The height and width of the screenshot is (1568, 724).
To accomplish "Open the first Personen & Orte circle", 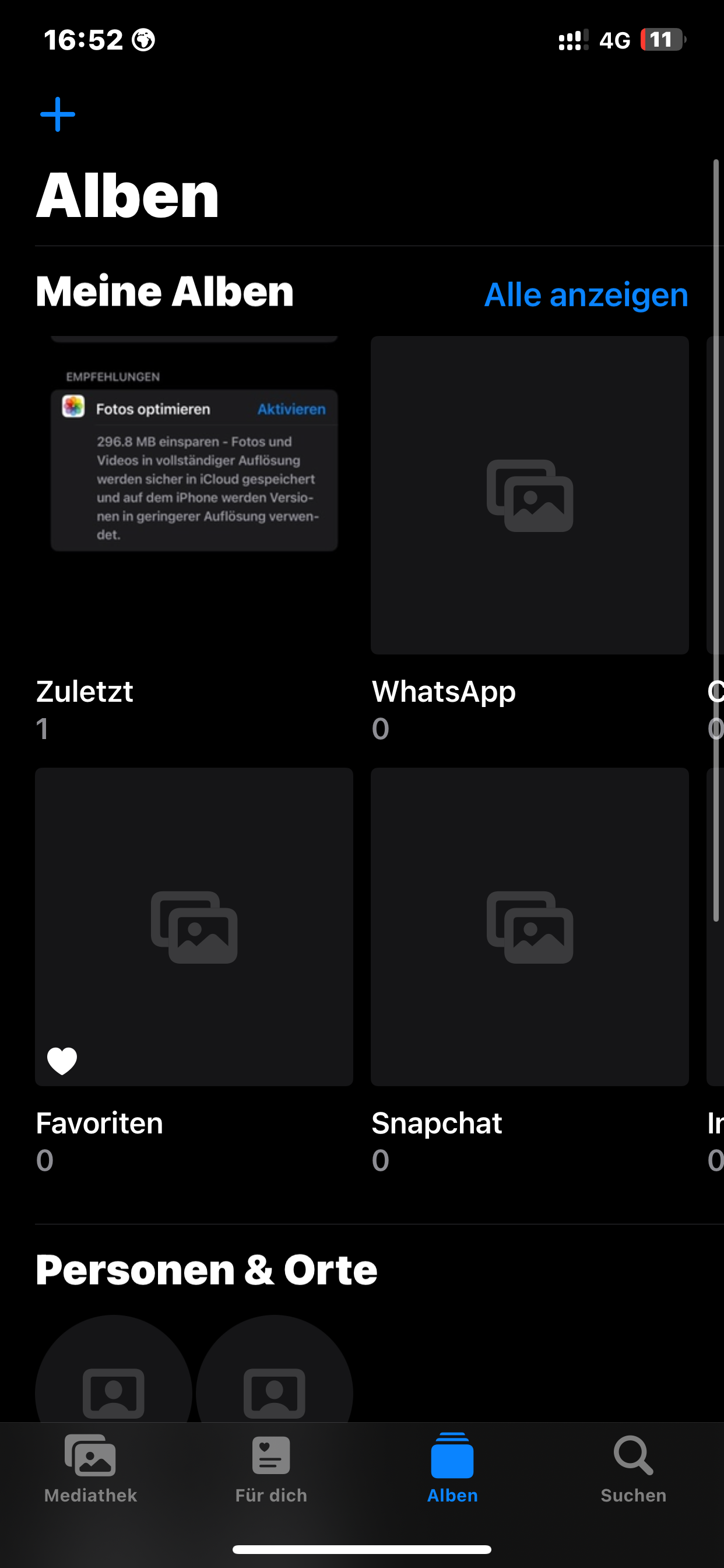I will [x=114, y=1382].
